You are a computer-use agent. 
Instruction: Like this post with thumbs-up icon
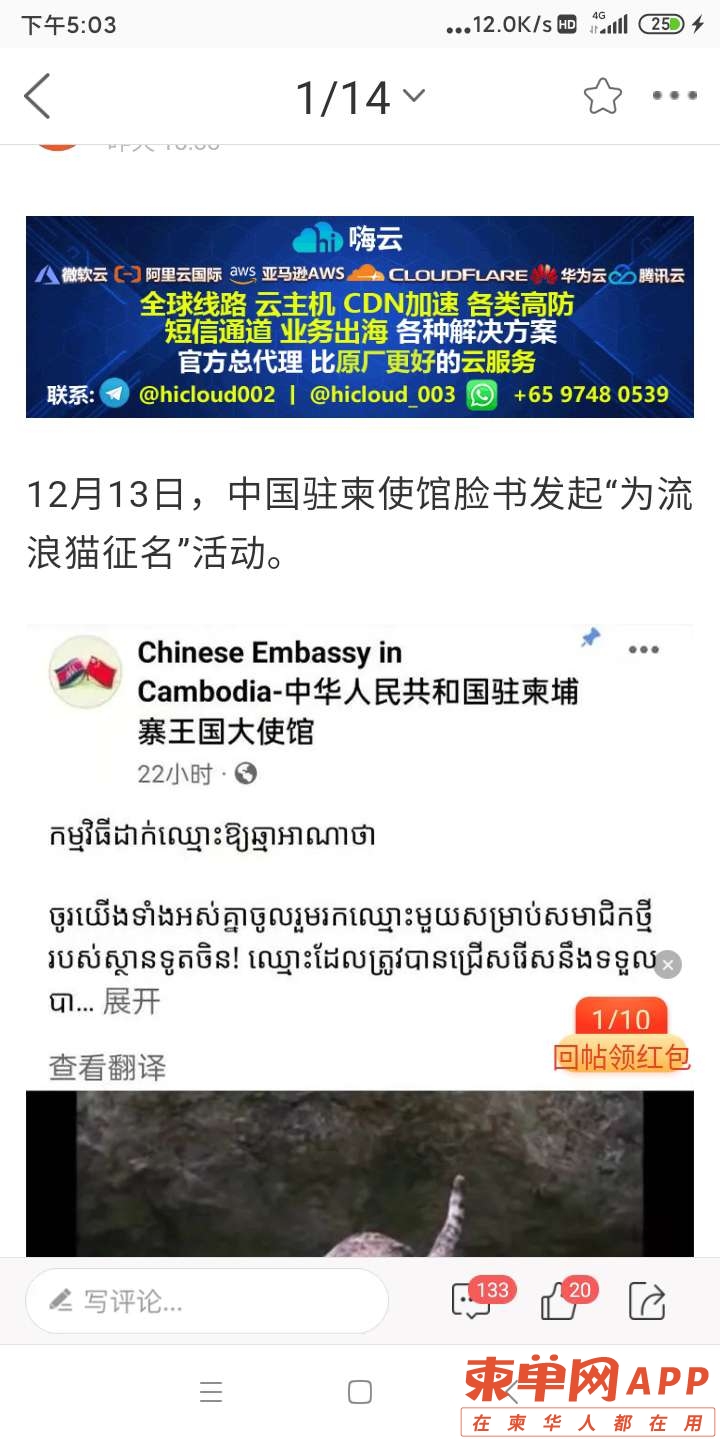[560, 1300]
